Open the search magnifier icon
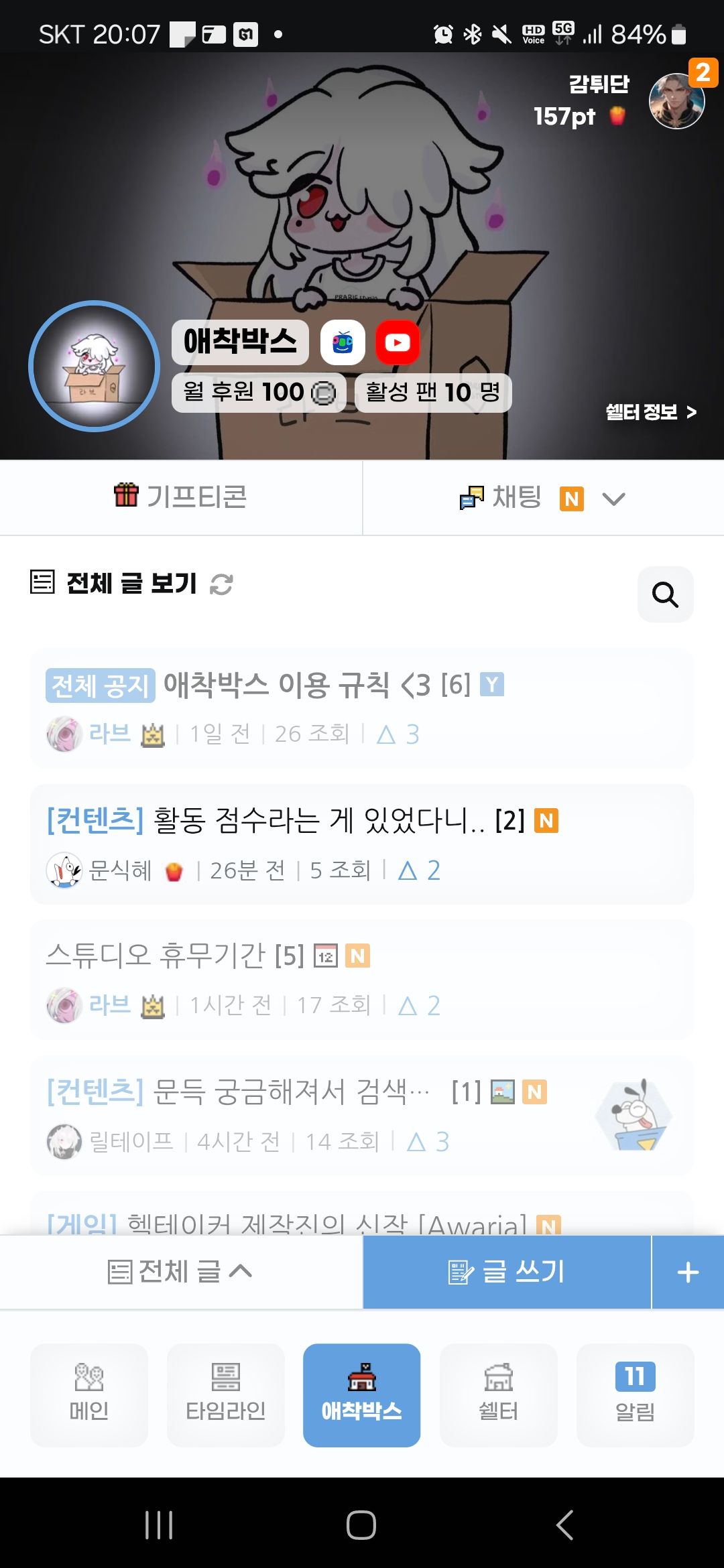 665,594
